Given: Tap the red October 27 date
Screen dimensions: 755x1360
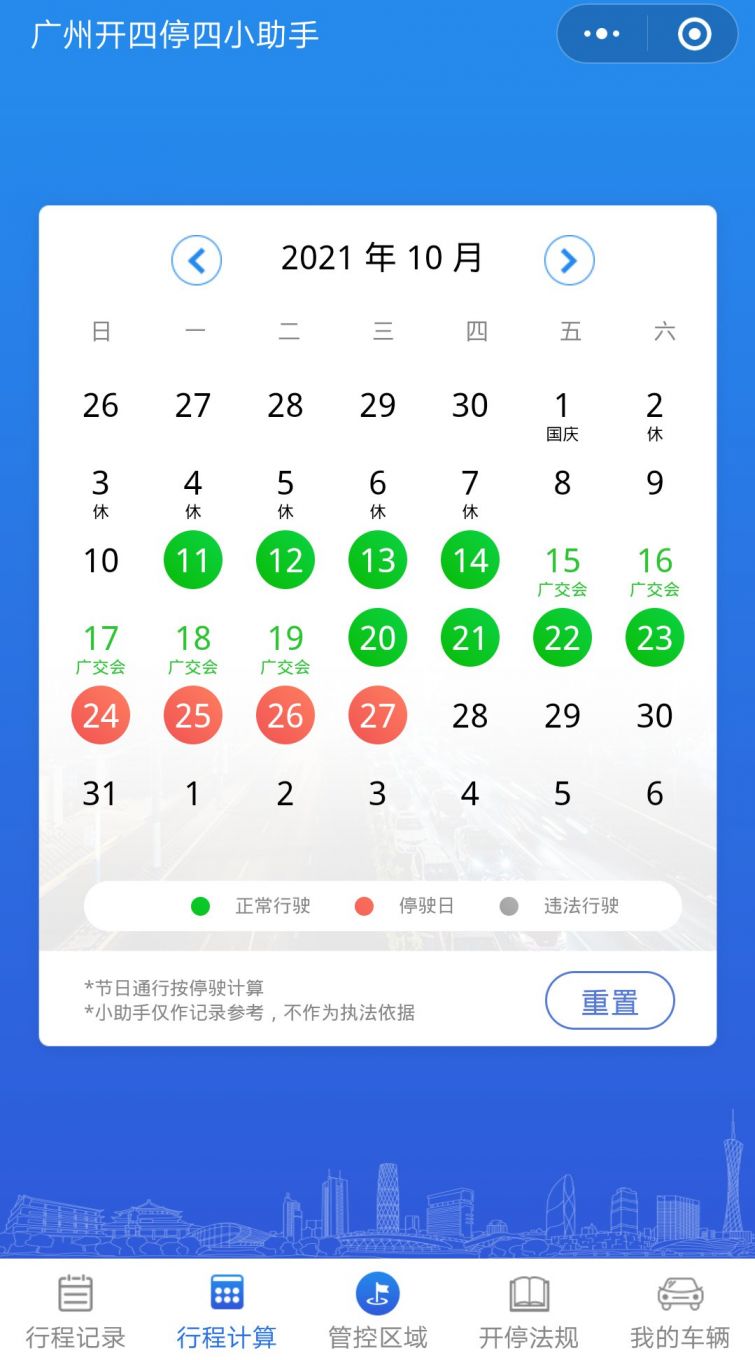Looking at the screenshot, I should click(x=378, y=715).
